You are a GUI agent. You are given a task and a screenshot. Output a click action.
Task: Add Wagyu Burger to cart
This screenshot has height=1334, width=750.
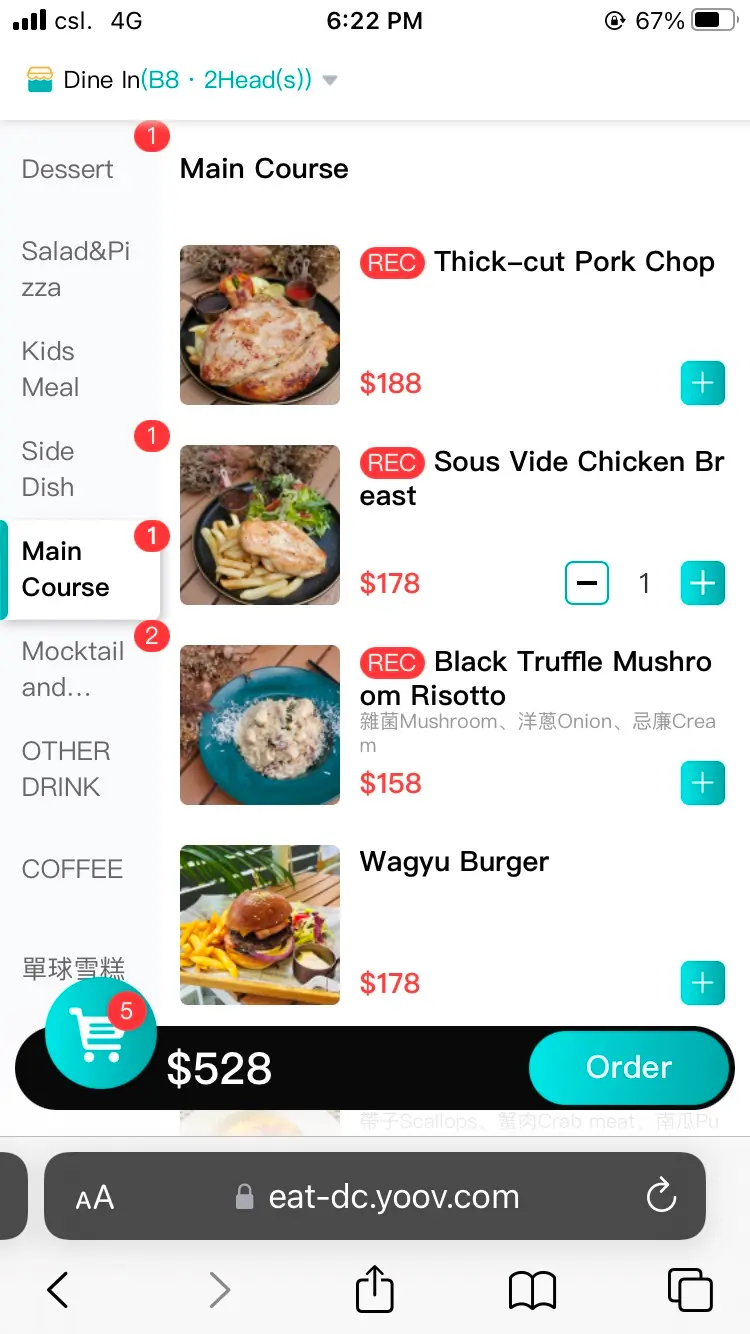click(702, 983)
